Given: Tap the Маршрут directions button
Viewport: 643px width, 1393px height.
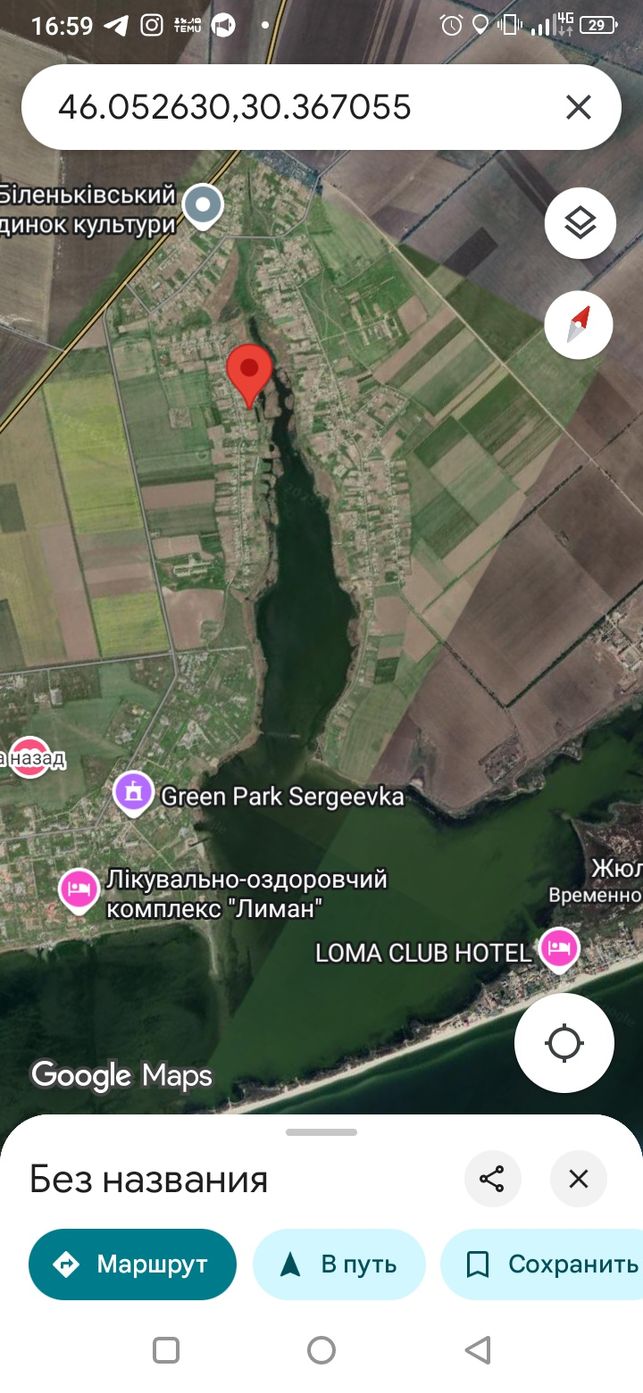Looking at the screenshot, I should pyautogui.click(x=133, y=1264).
